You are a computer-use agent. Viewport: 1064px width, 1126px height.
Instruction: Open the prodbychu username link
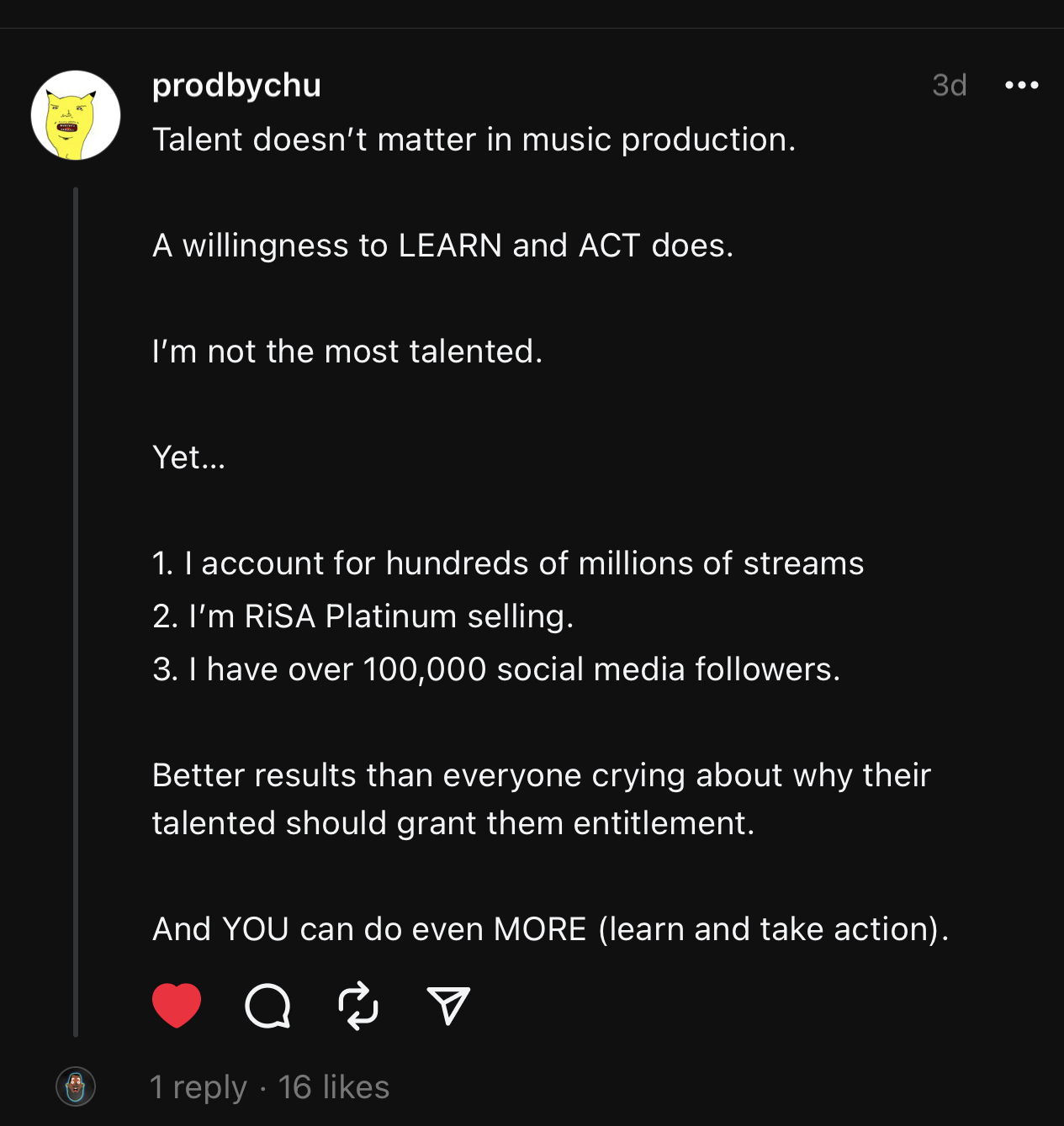coord(236,85)
